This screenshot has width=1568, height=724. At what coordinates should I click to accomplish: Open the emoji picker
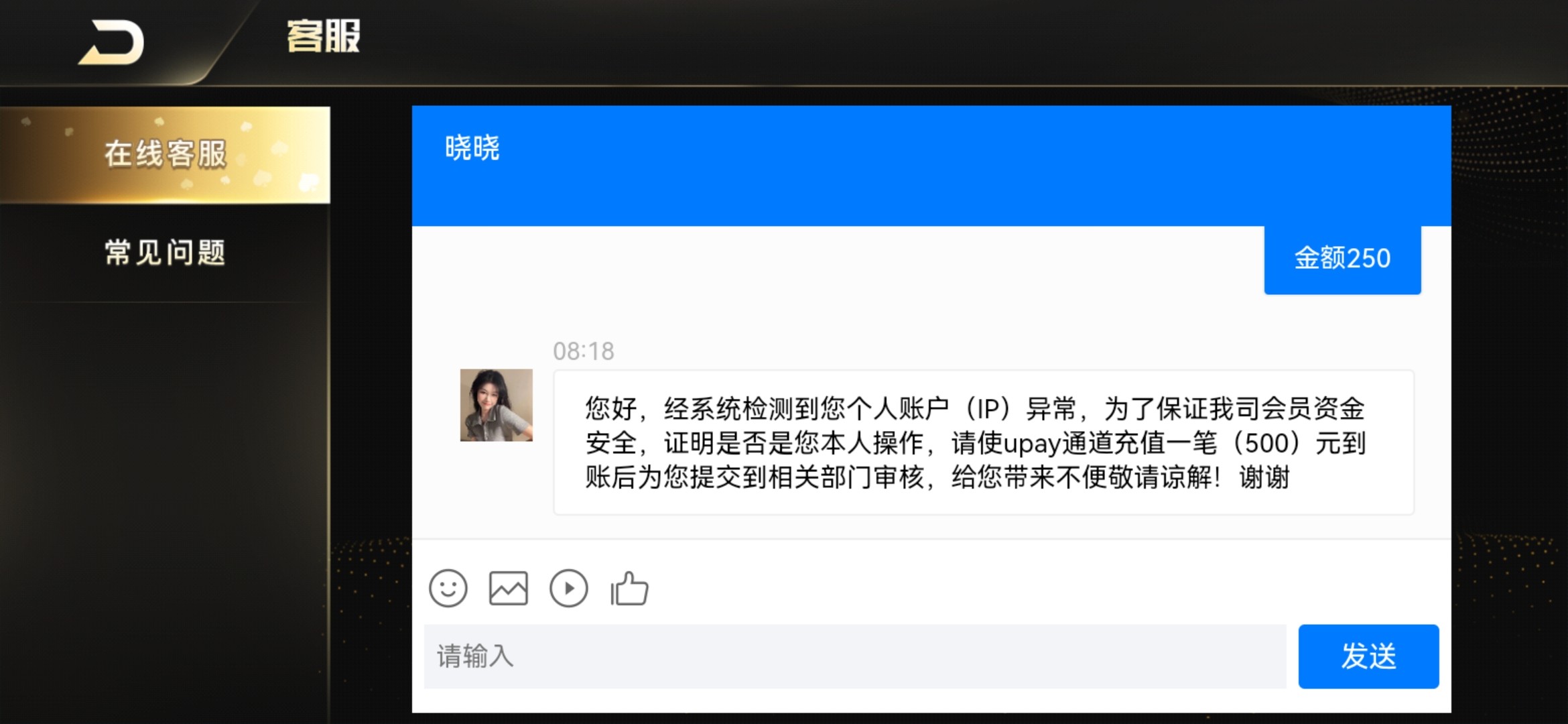coord(448,589)
